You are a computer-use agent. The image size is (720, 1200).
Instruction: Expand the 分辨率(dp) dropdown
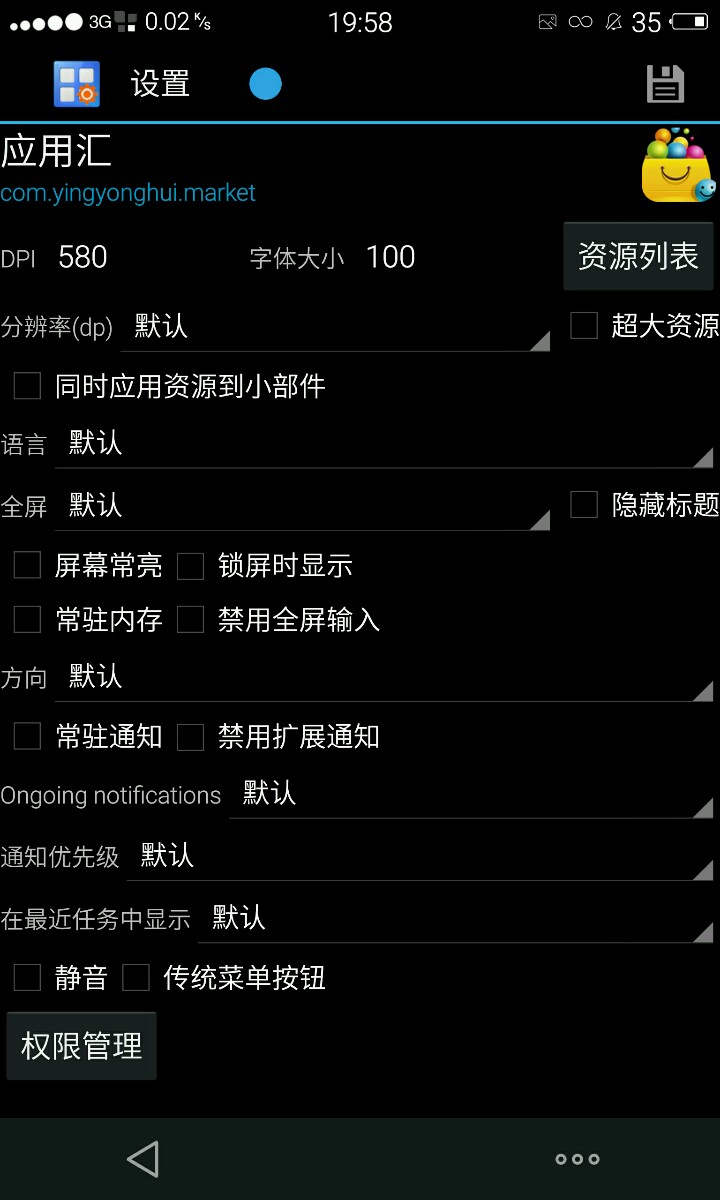coord(335,327)
